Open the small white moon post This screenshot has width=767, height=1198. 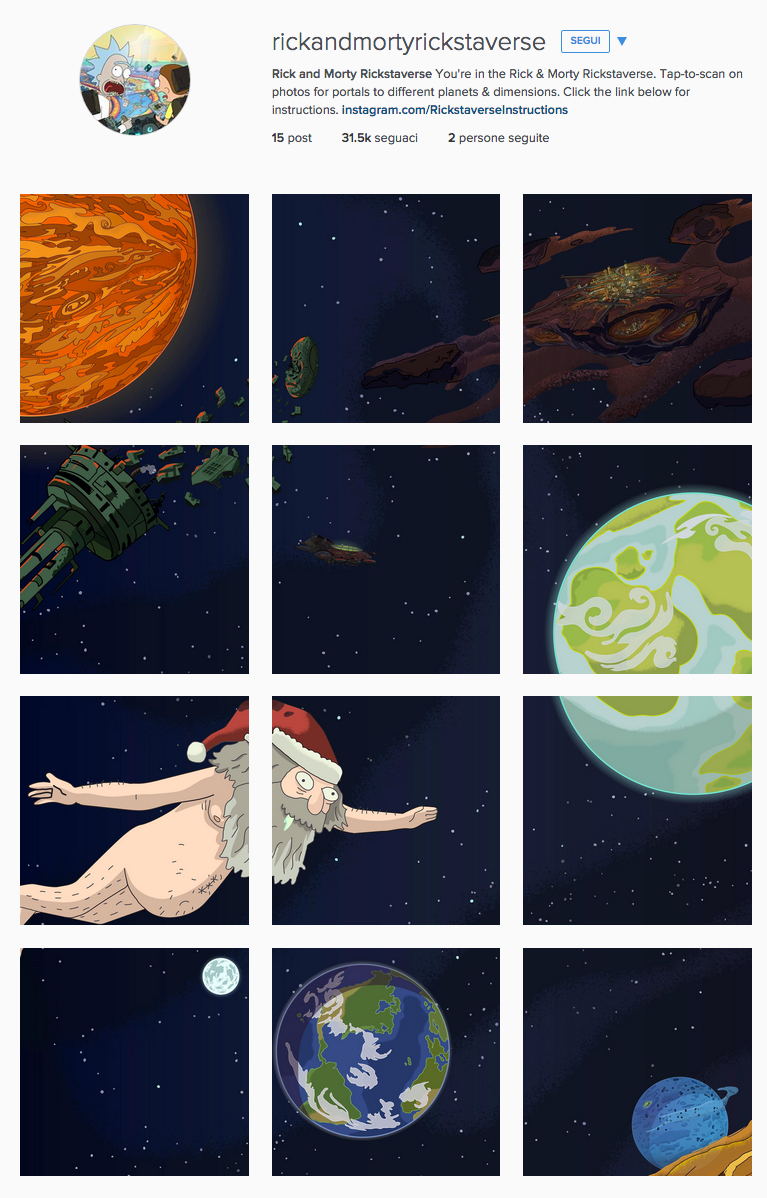pos(134,1061)
